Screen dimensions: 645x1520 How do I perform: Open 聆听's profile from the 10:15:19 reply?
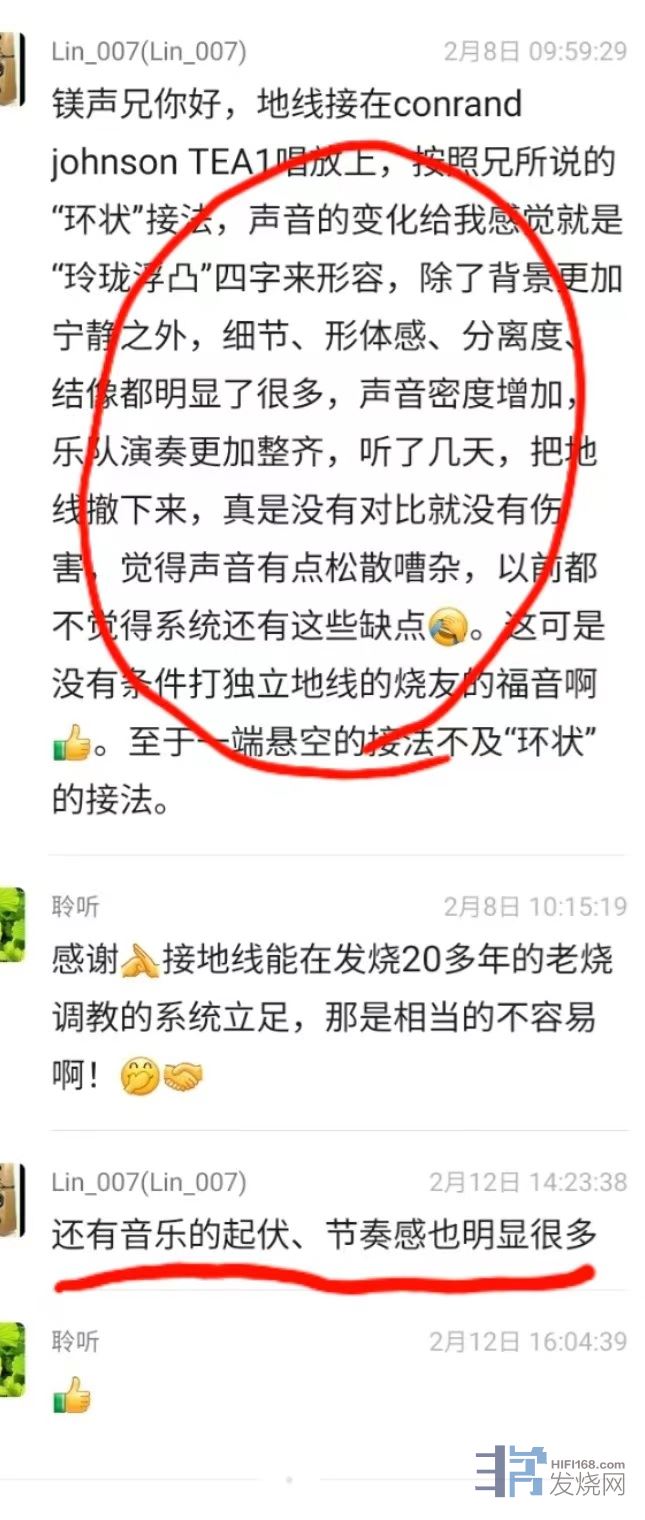(76, 906)
